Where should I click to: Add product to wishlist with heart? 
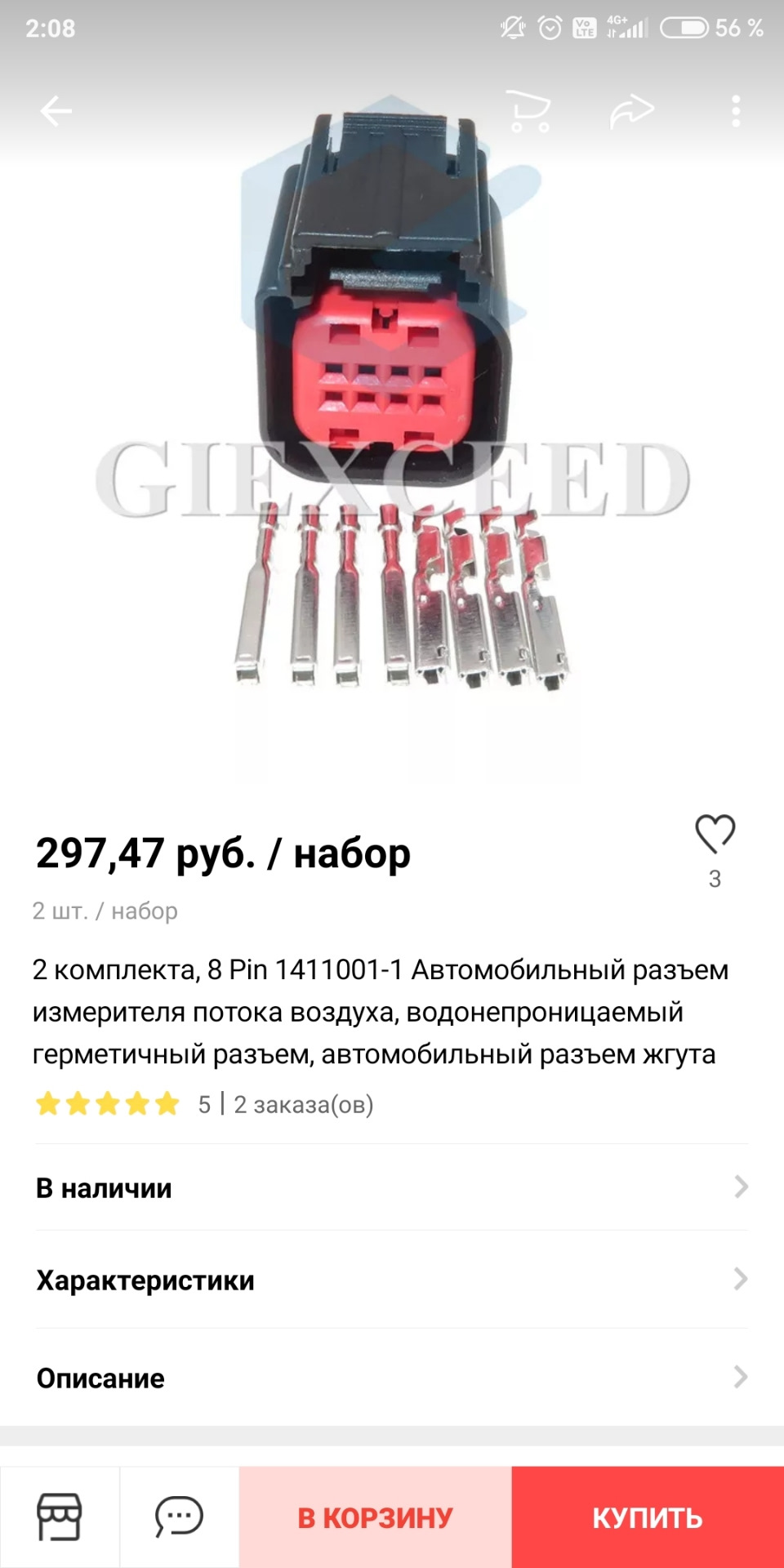click(715, 835)
